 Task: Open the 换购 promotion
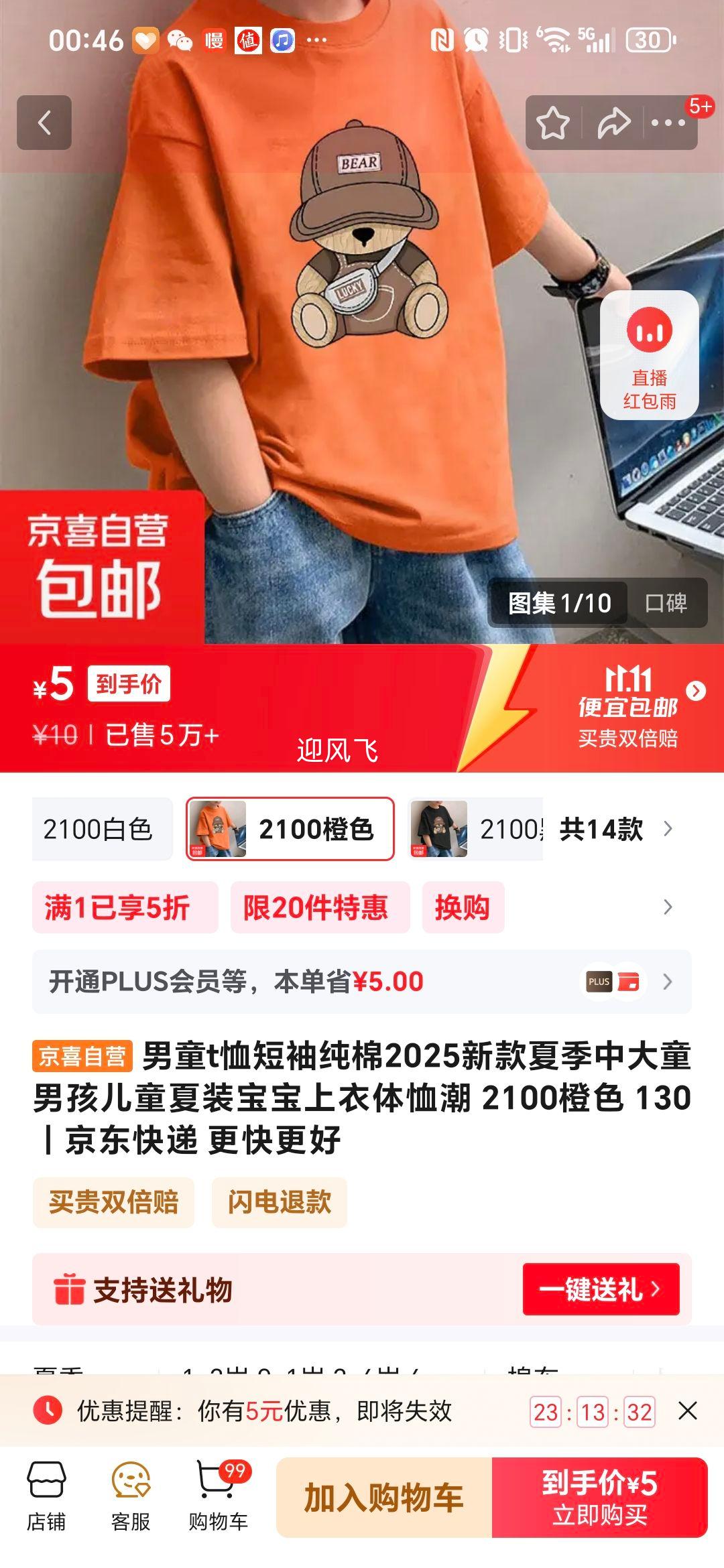(463, 908)
